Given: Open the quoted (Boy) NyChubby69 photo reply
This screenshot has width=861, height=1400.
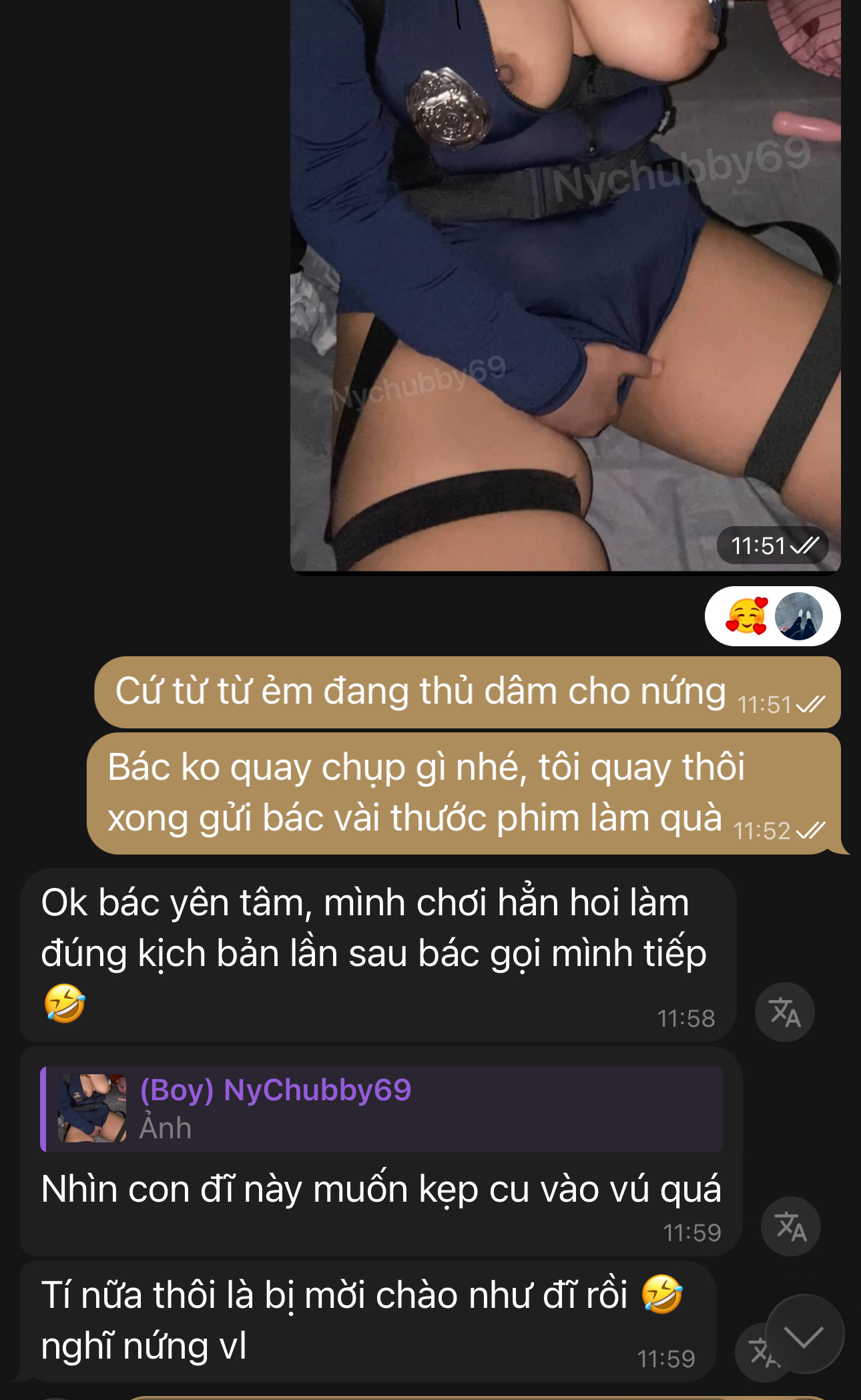Looking at the screenshot, I should point(381,1109).
